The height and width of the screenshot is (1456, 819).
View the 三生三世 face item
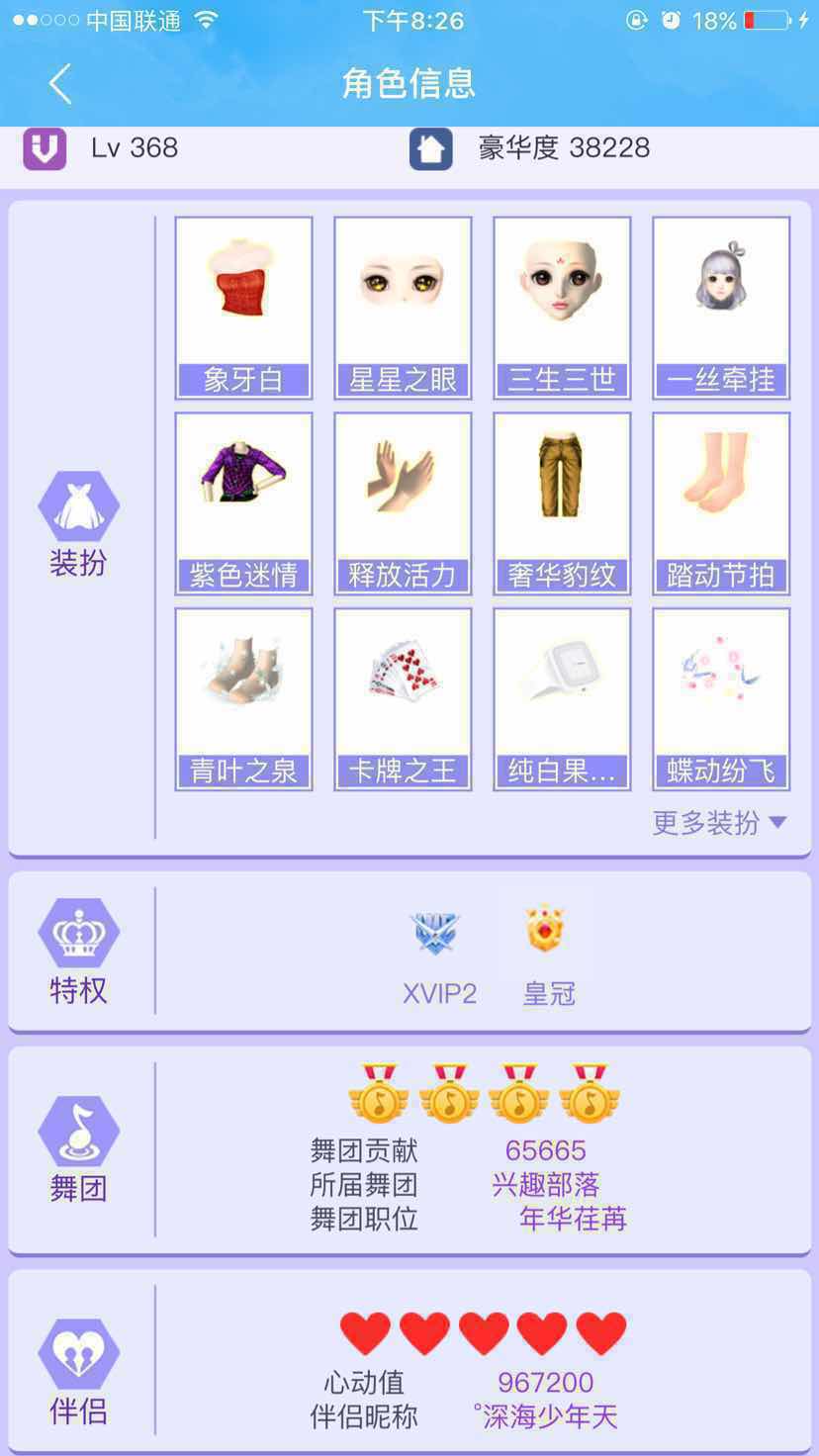pos(562,308)
